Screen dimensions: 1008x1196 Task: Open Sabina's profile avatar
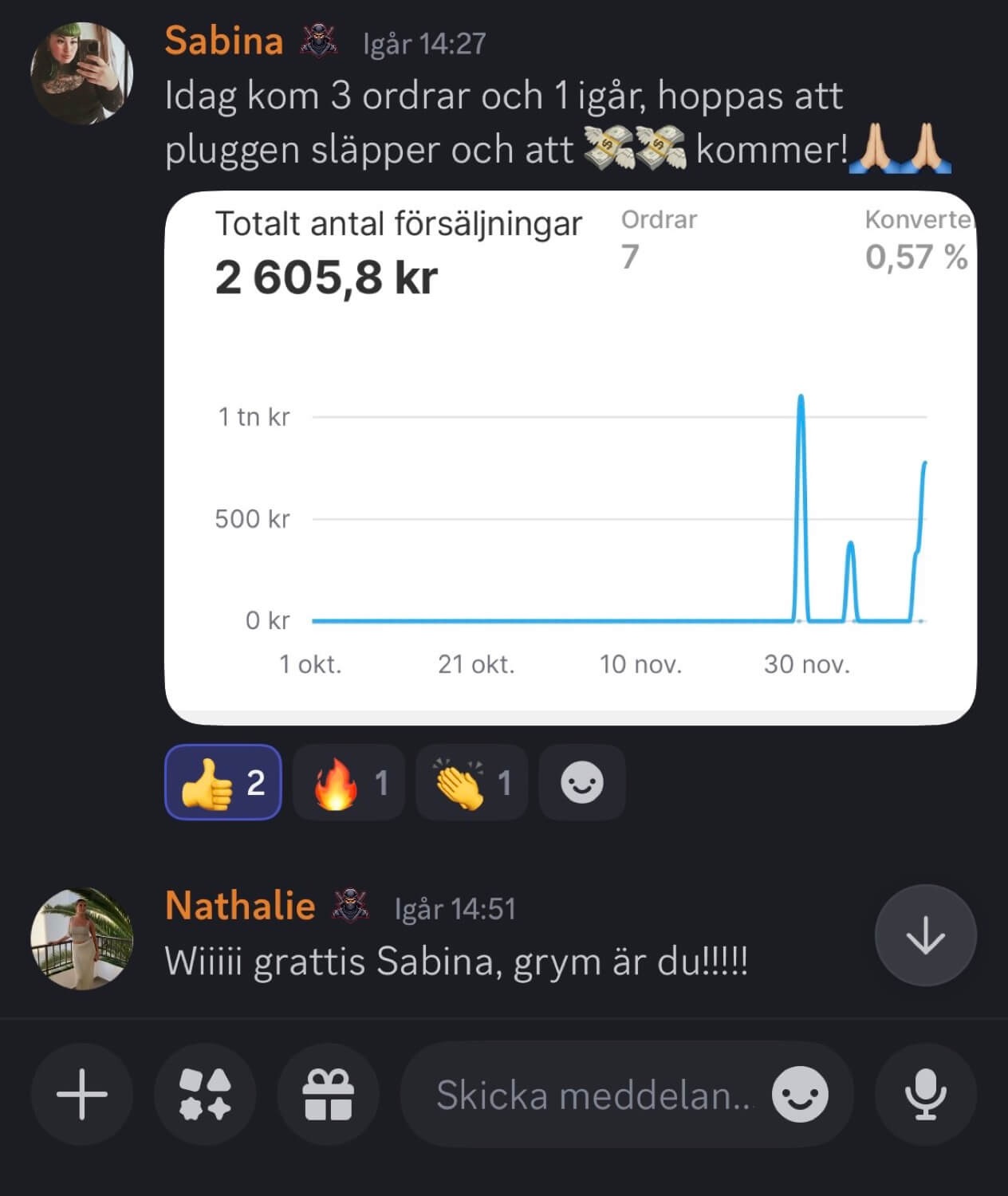(81, 73)
